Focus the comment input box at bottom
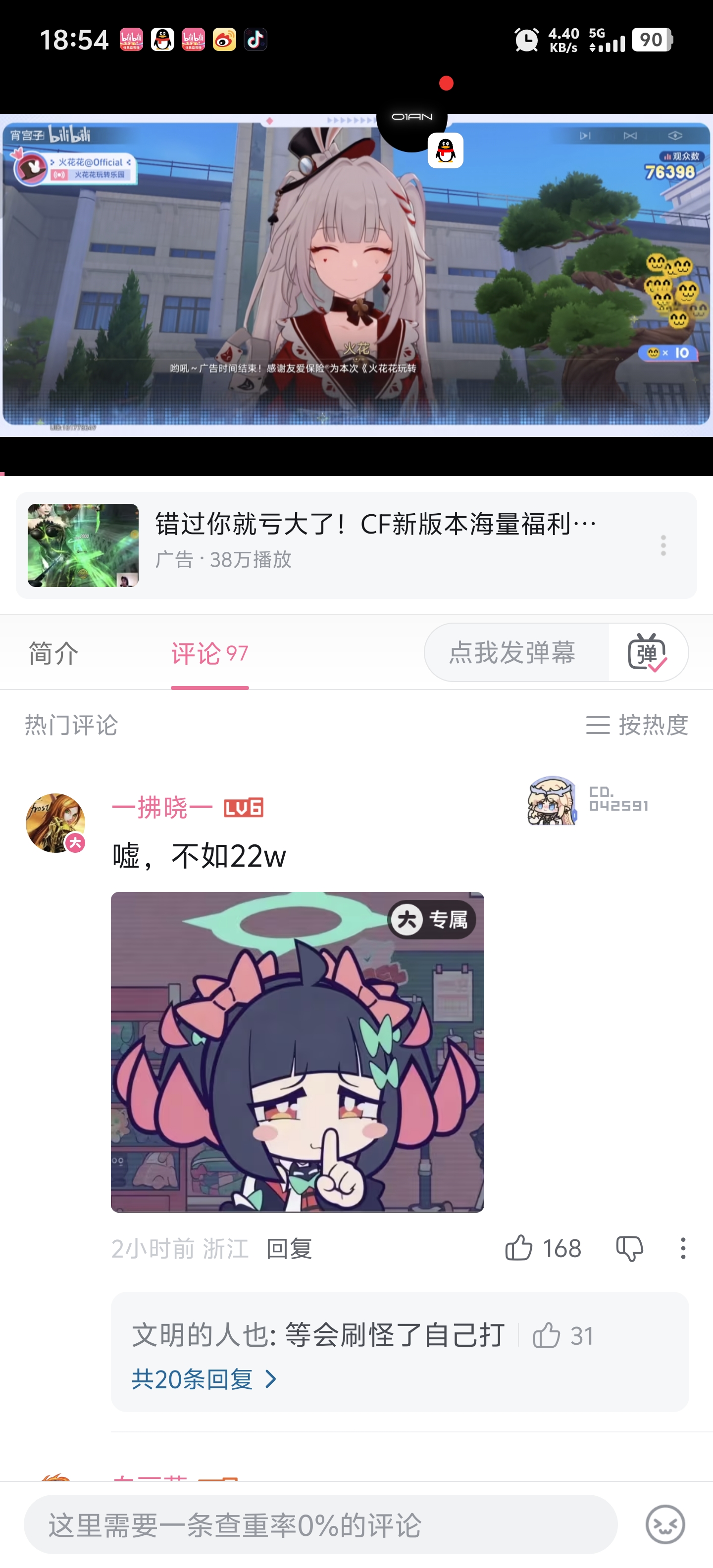The width and height of the screenshot is (713, 1568). [320, 1525]
